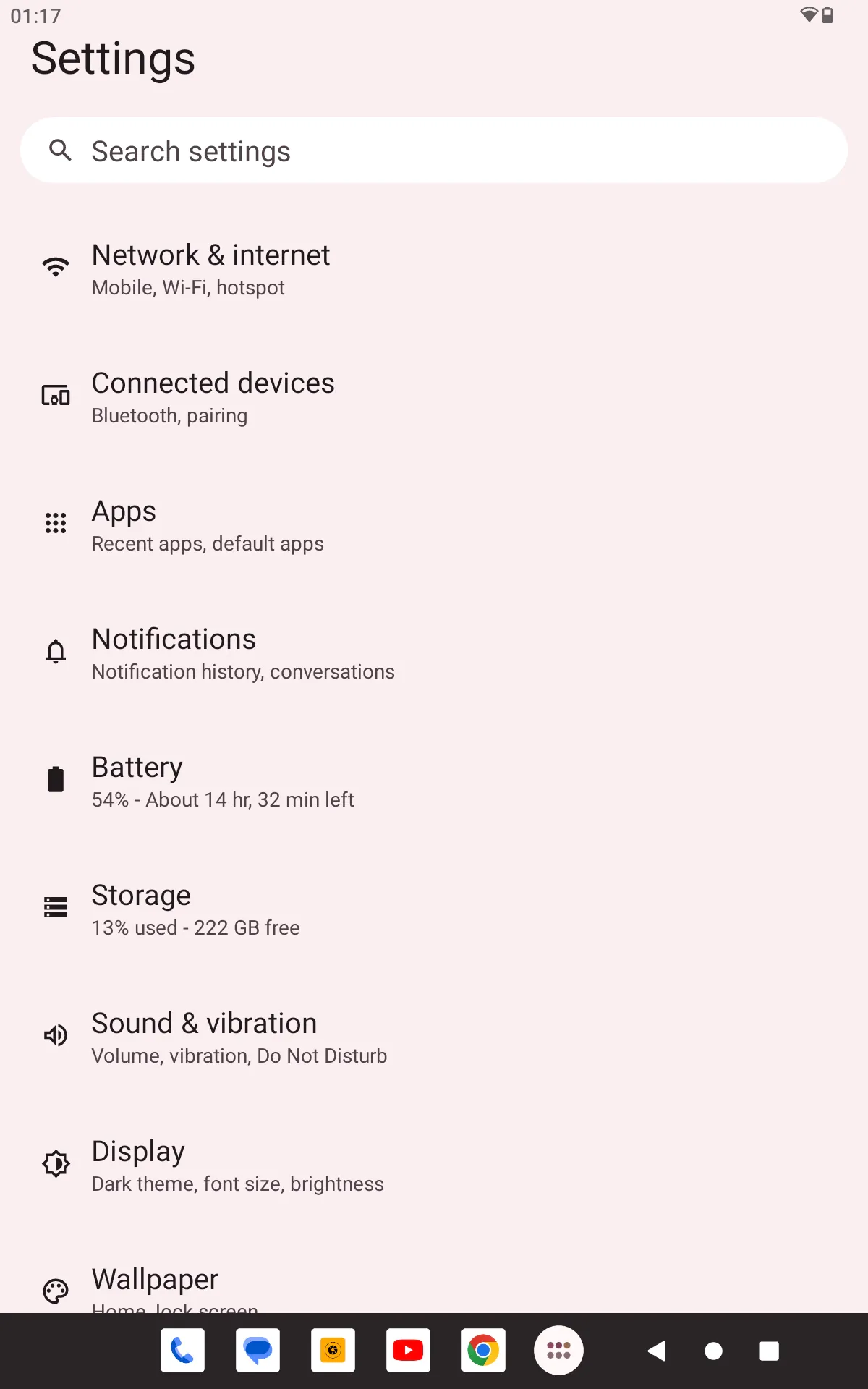
Task: Open Notifications settings
Action: [434, 654]
